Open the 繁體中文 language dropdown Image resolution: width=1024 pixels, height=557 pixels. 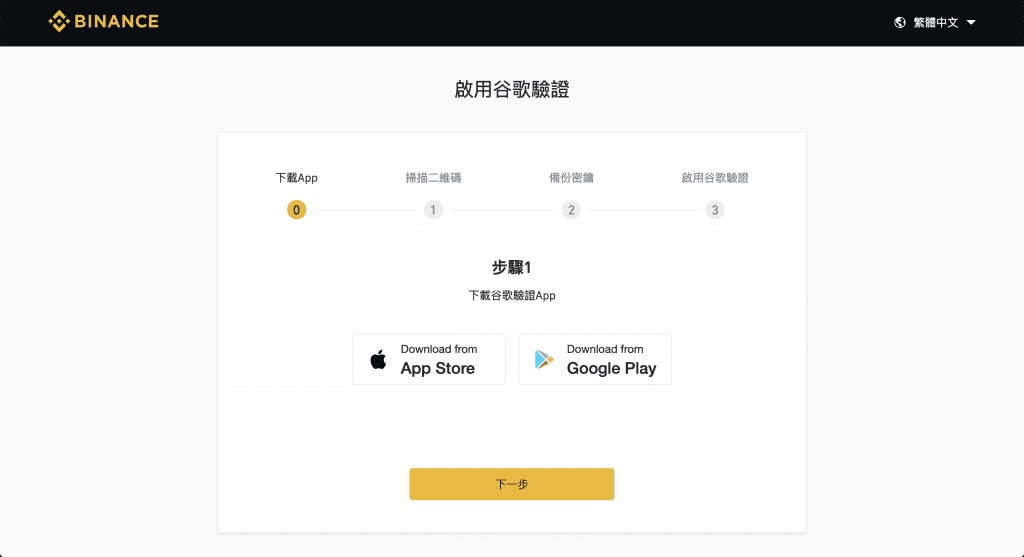935,22
